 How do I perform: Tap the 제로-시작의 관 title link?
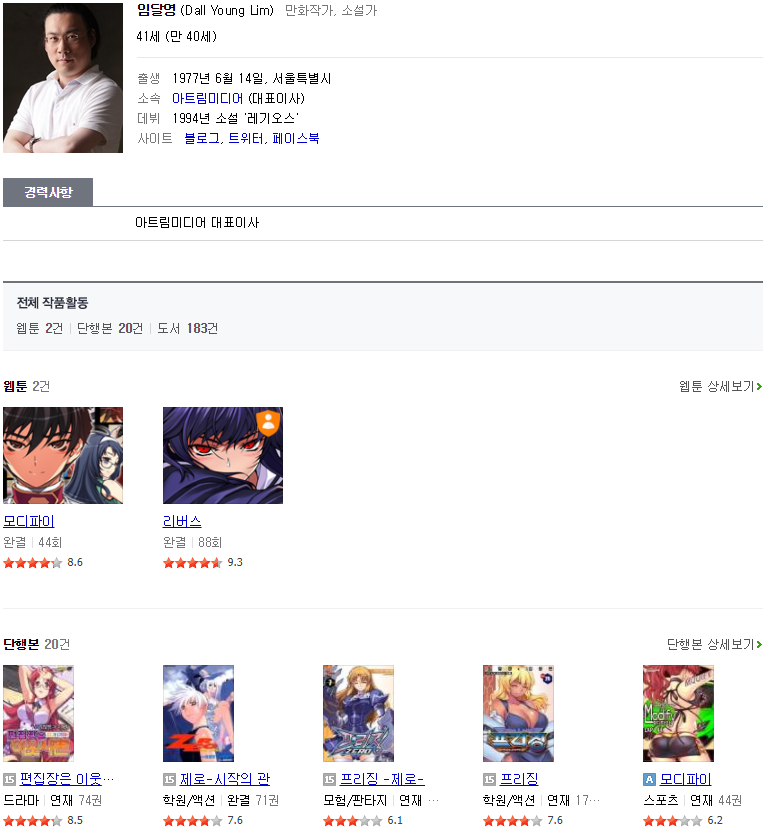pos(224,779)
